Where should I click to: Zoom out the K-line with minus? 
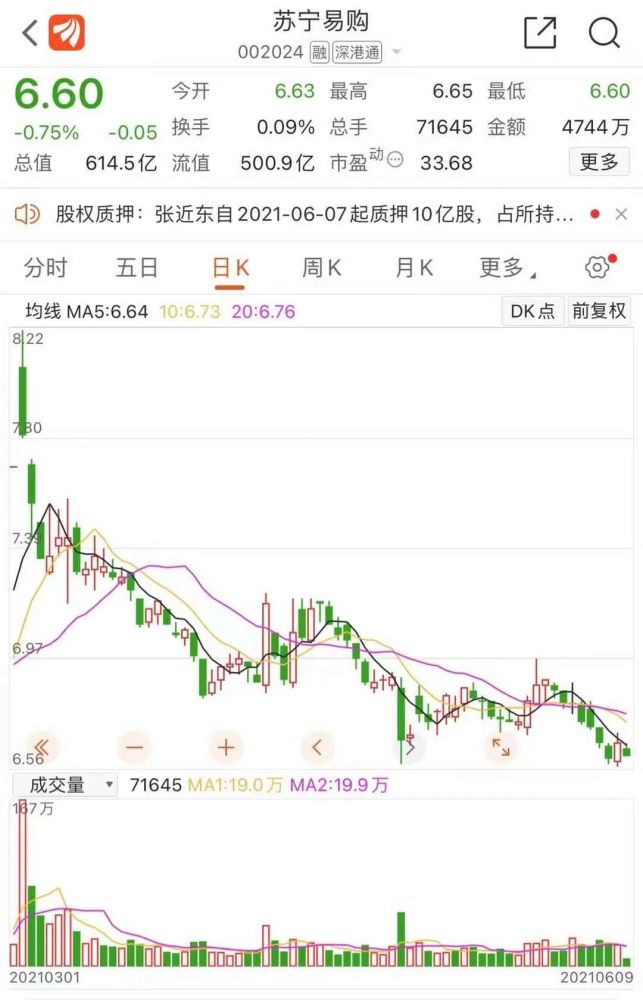point(134,746)
